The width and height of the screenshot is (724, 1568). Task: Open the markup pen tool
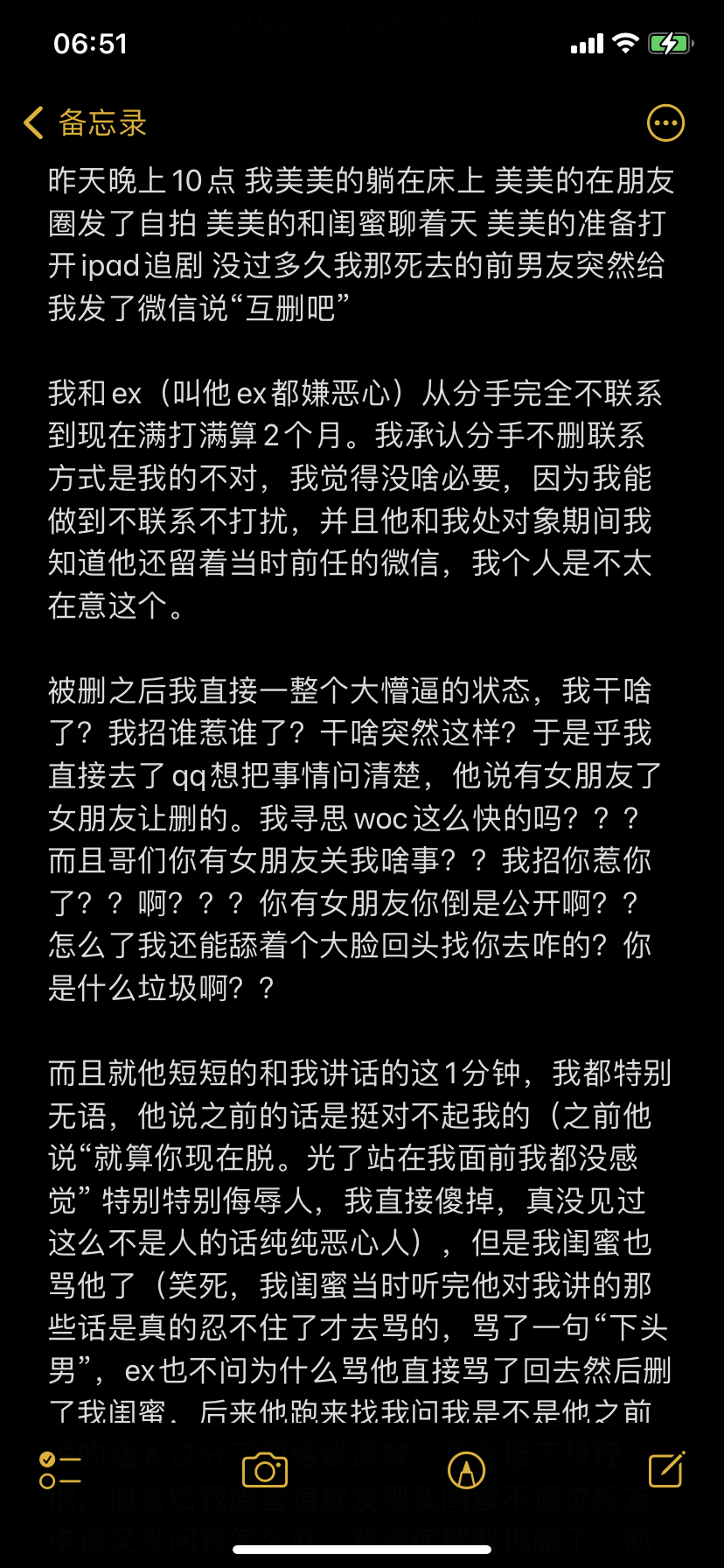[466, 1470]
